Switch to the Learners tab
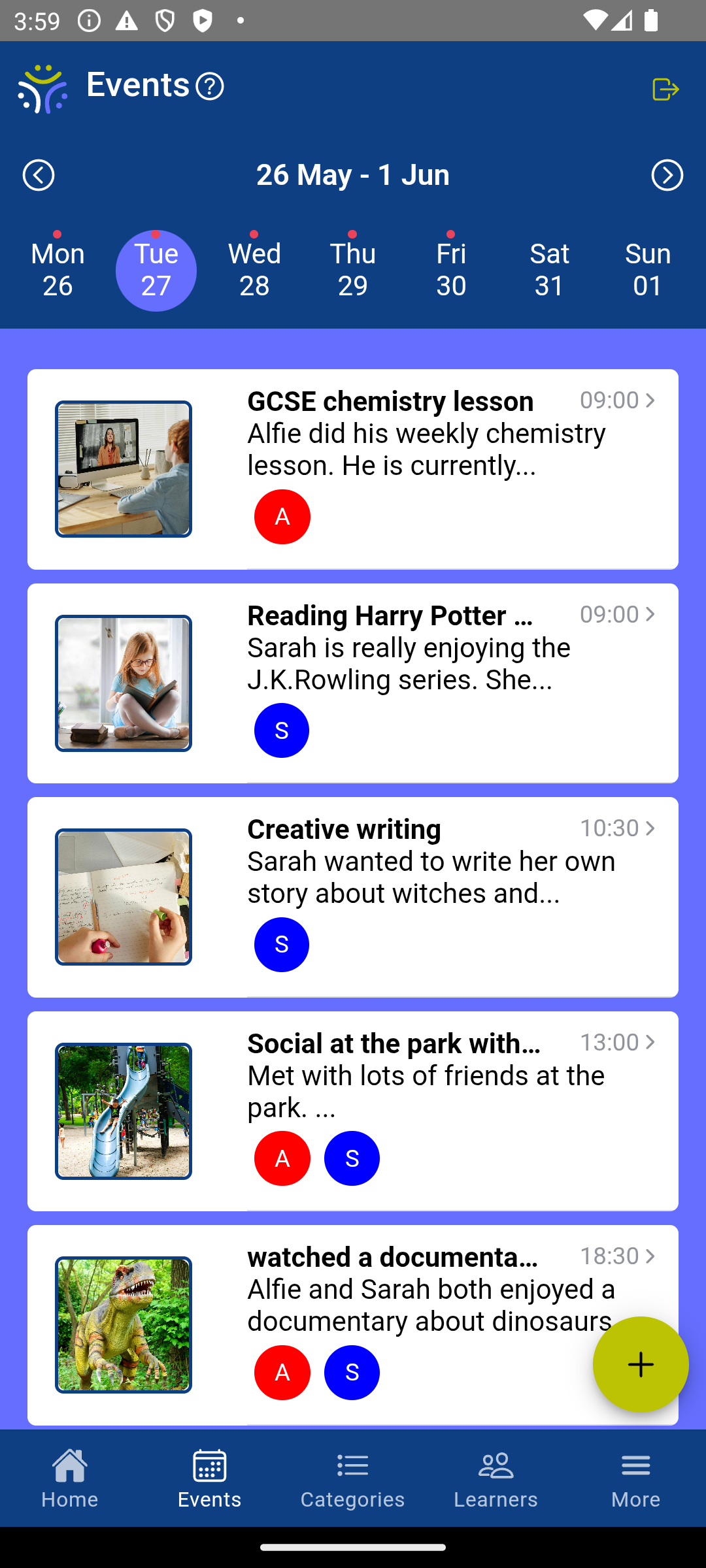The width and height of the screenshot is (706, 1568). (x=496, y=1479)
